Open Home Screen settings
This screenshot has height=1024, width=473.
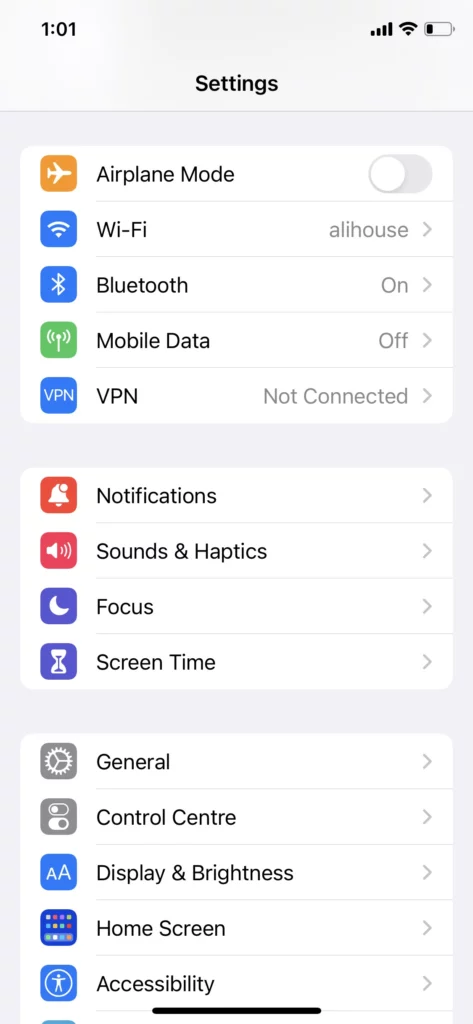click(x=236, y=928)
